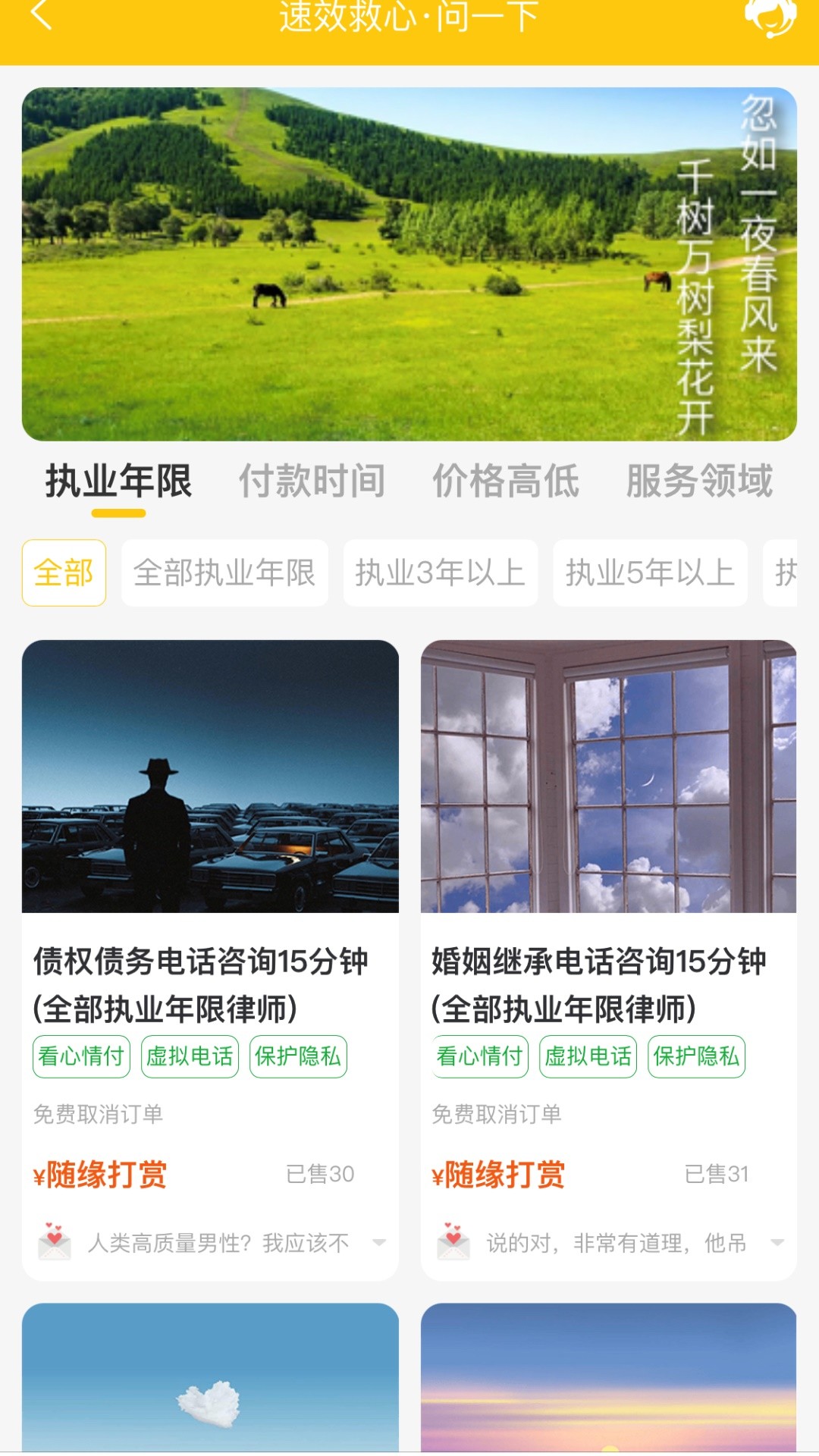The height and width of the screenshot is (1456, 819).
Task: Filter by 执业3年以上
Action: coord(440,573)
